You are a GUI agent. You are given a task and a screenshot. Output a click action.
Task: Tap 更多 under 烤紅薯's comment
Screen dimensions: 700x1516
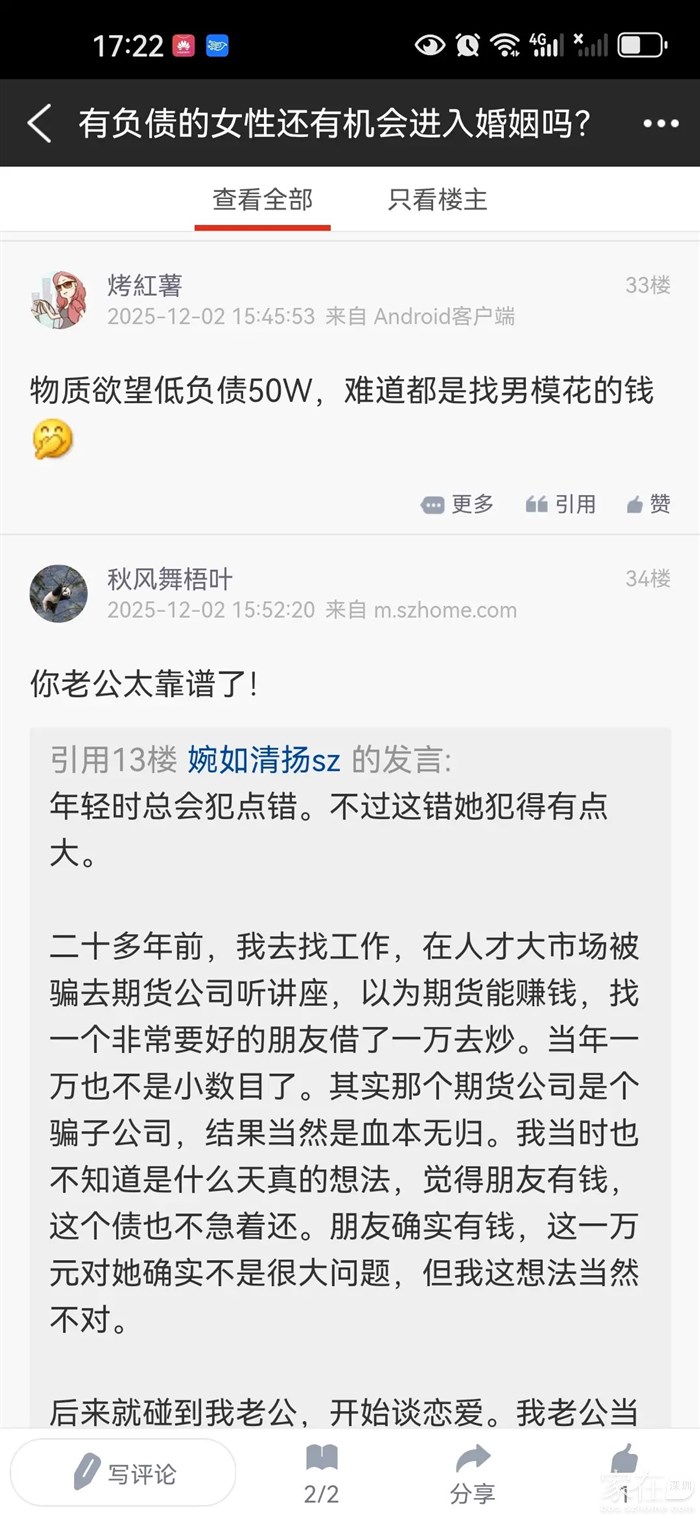coord(458,504)
